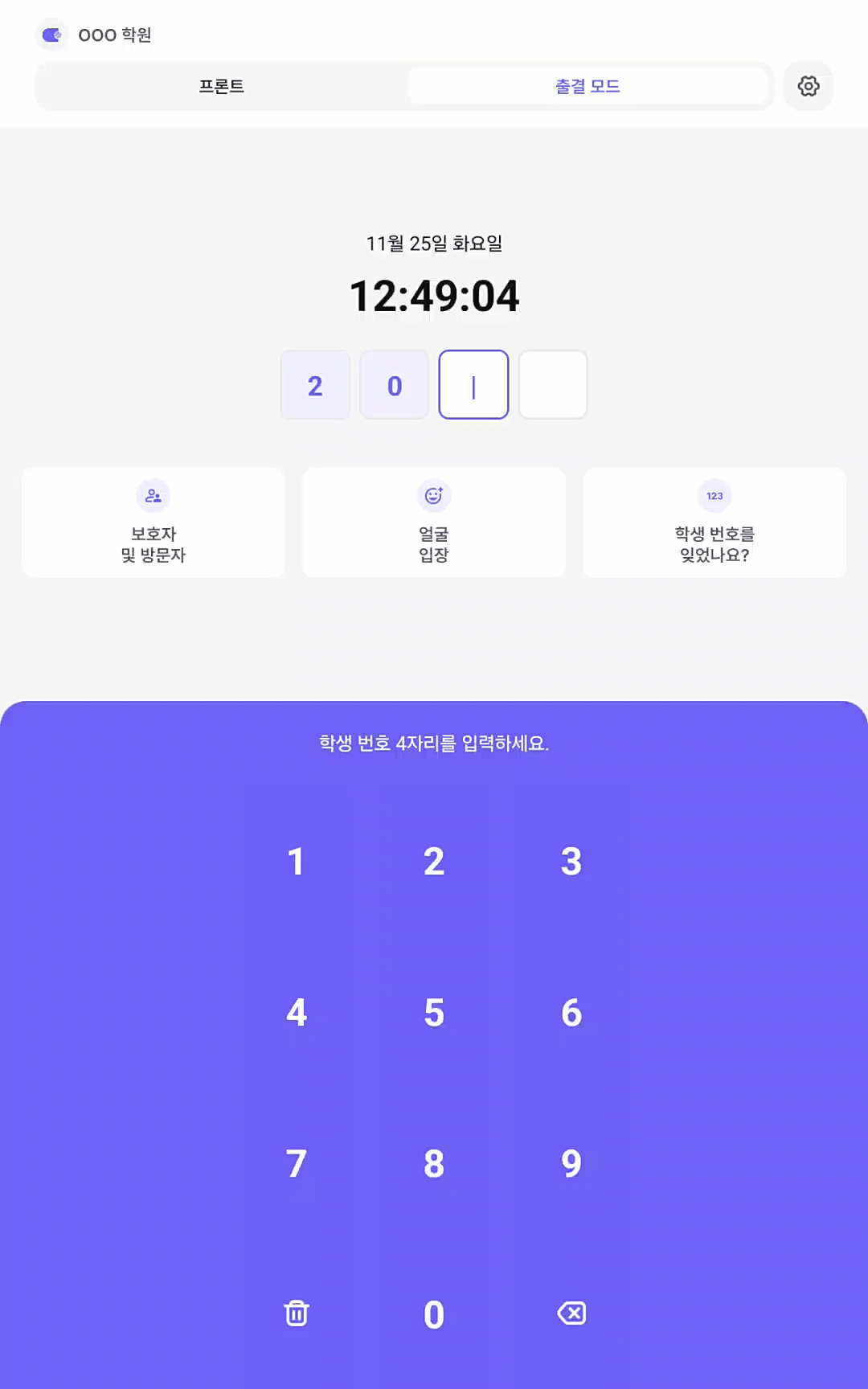Enter digit 1 on the keypad

(x=296, y=862)
